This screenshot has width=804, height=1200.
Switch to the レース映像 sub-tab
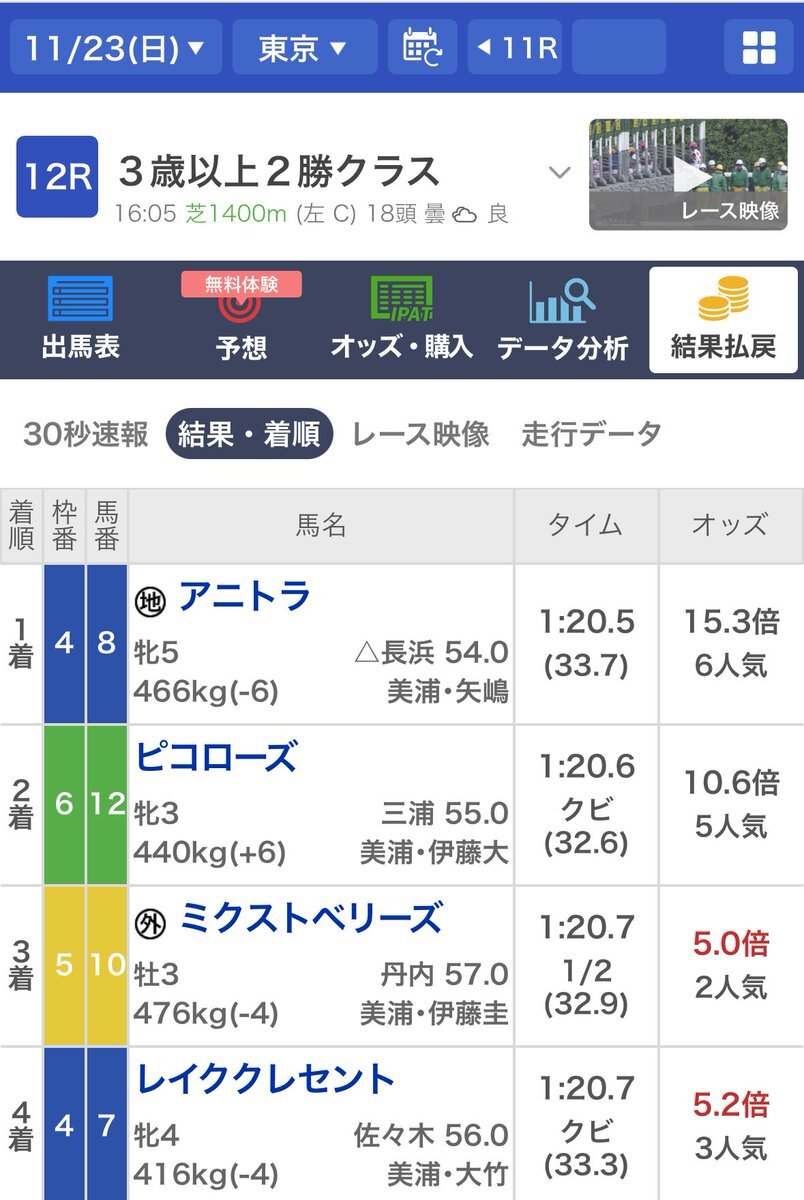pos(421,434)
